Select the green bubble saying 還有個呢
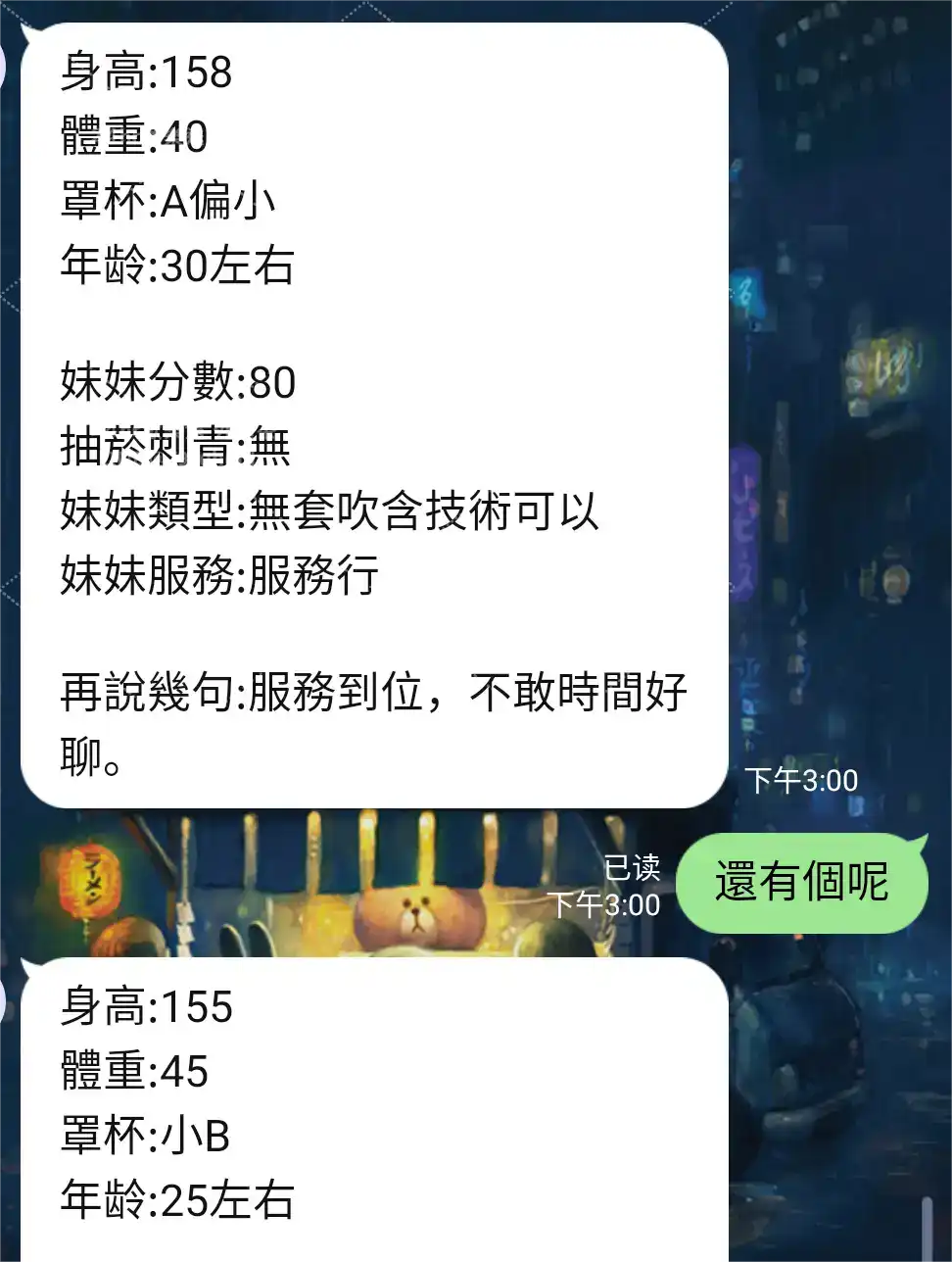Viewport: 952px width, 1262px height. (x=801, y=881)
